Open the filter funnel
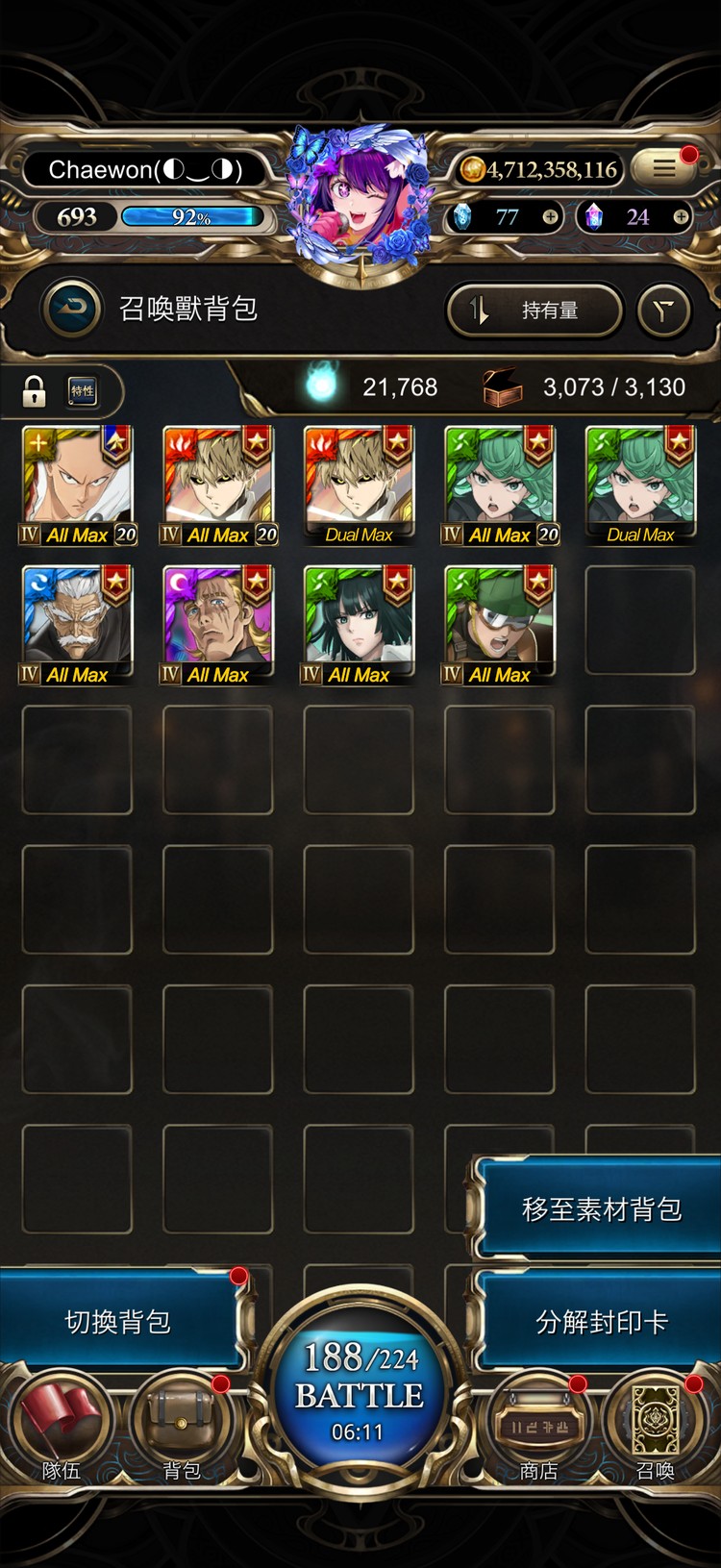The height and width of the screenshot is (1568, 721). [663, 311]
